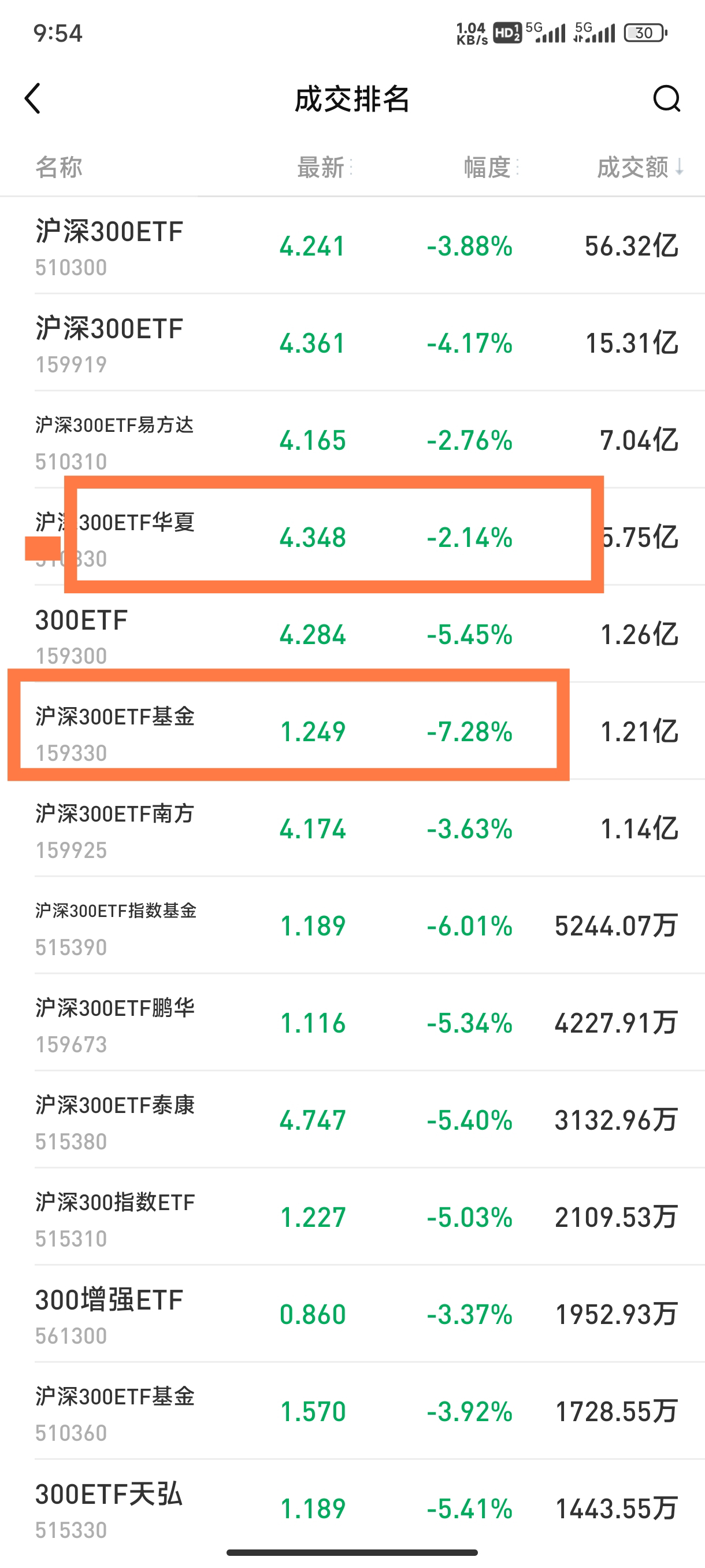The width and height of the screenshot is (705, 1568).
Task: Toggle sorting by 成交额 turnover
Action: pyautogui.click(x=639, y=168)
